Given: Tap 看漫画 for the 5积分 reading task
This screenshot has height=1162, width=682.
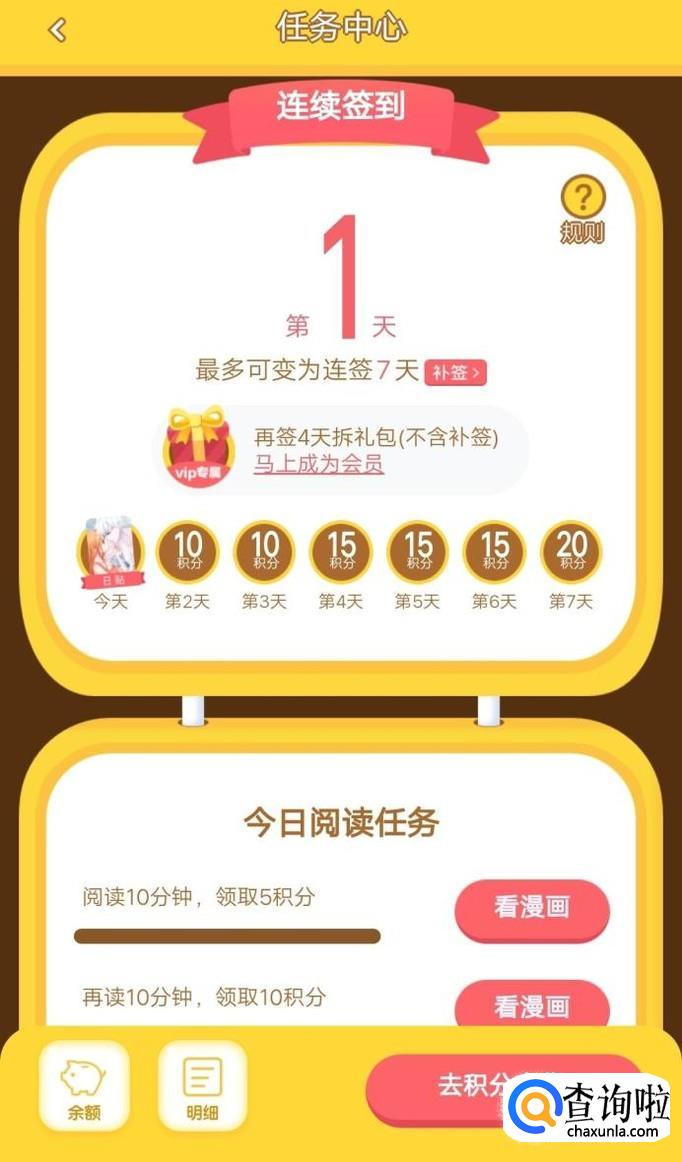Looking at the screenshot, I should point(532,908).
